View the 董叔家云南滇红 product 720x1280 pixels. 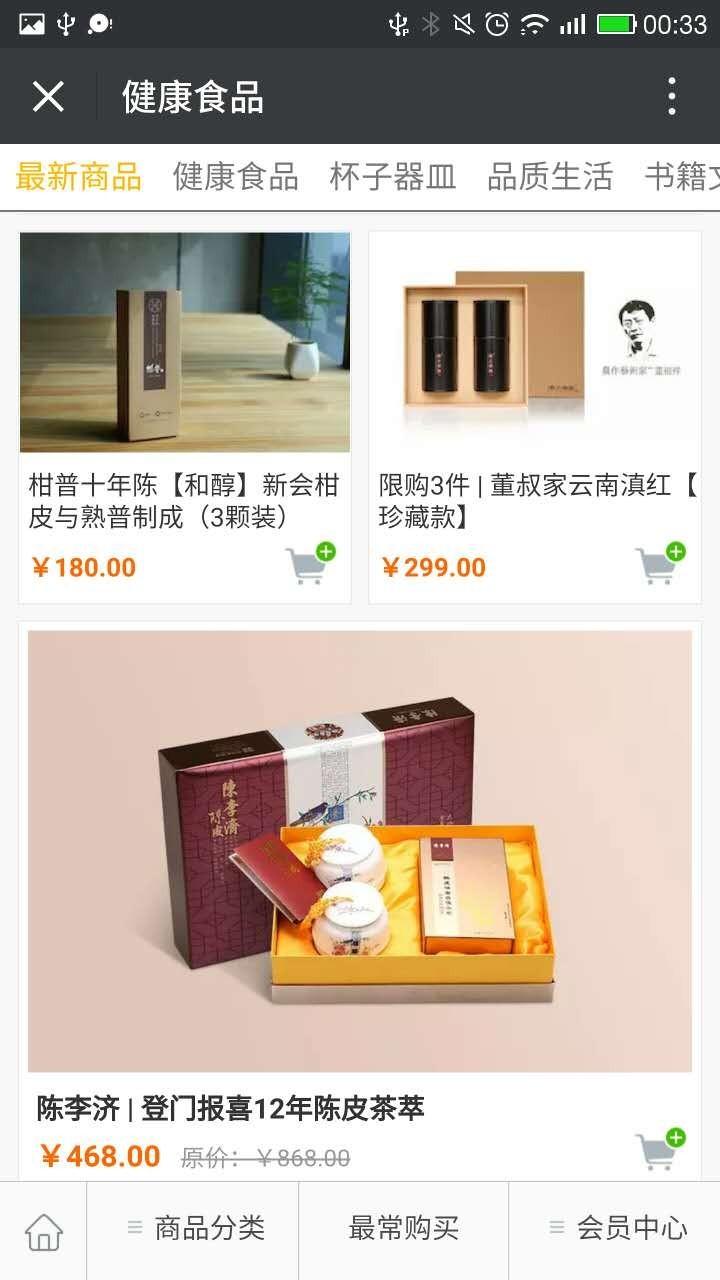(535, 418)
